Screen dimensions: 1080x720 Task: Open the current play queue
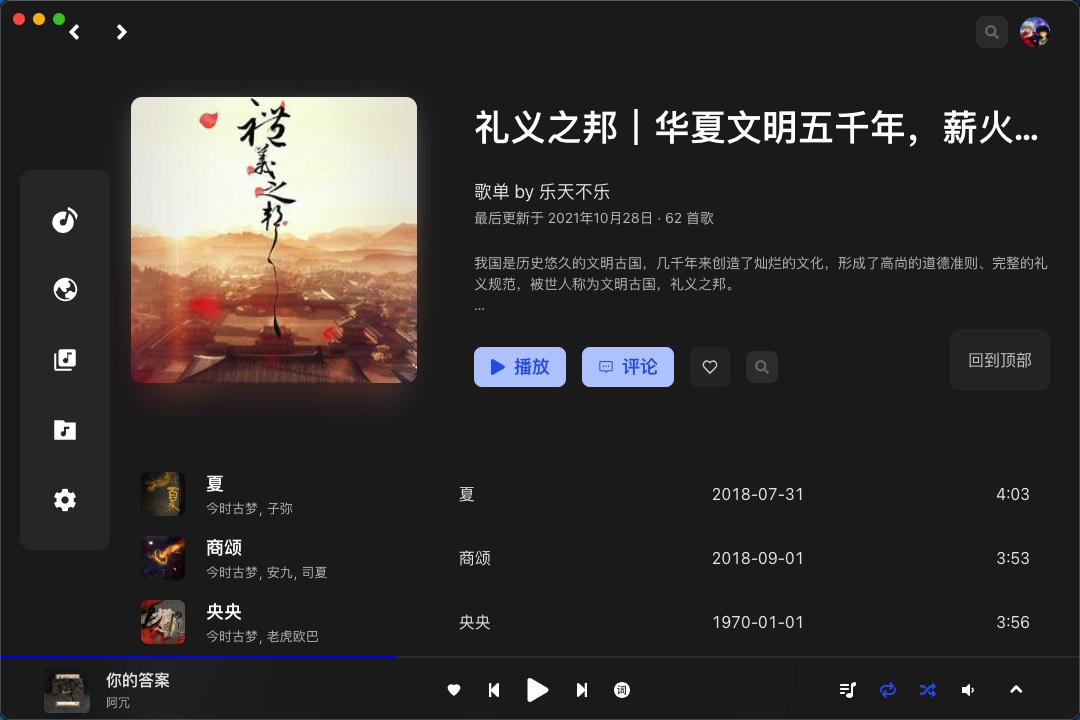pyautogui.click(x=847, y=690)
